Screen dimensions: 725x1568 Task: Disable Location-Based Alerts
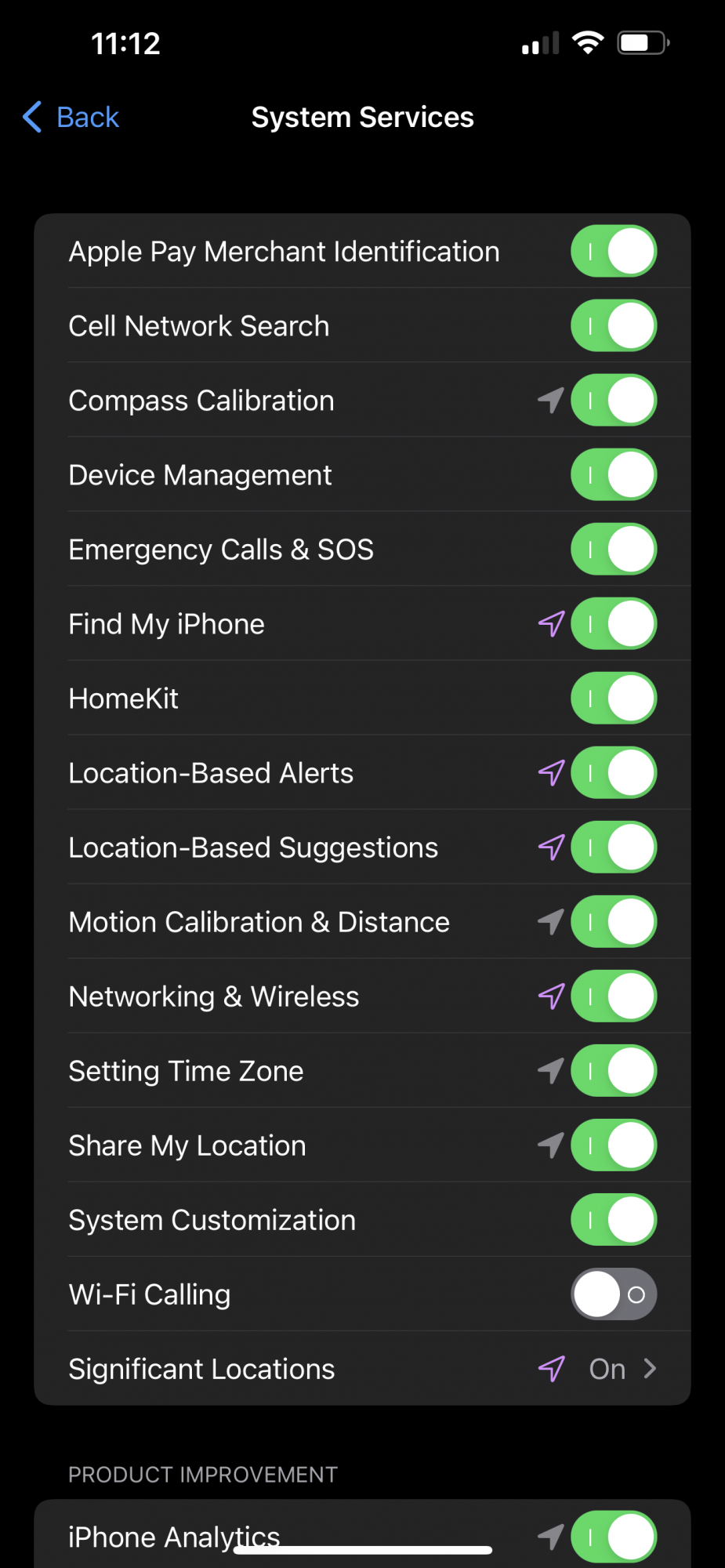[613, 773]
